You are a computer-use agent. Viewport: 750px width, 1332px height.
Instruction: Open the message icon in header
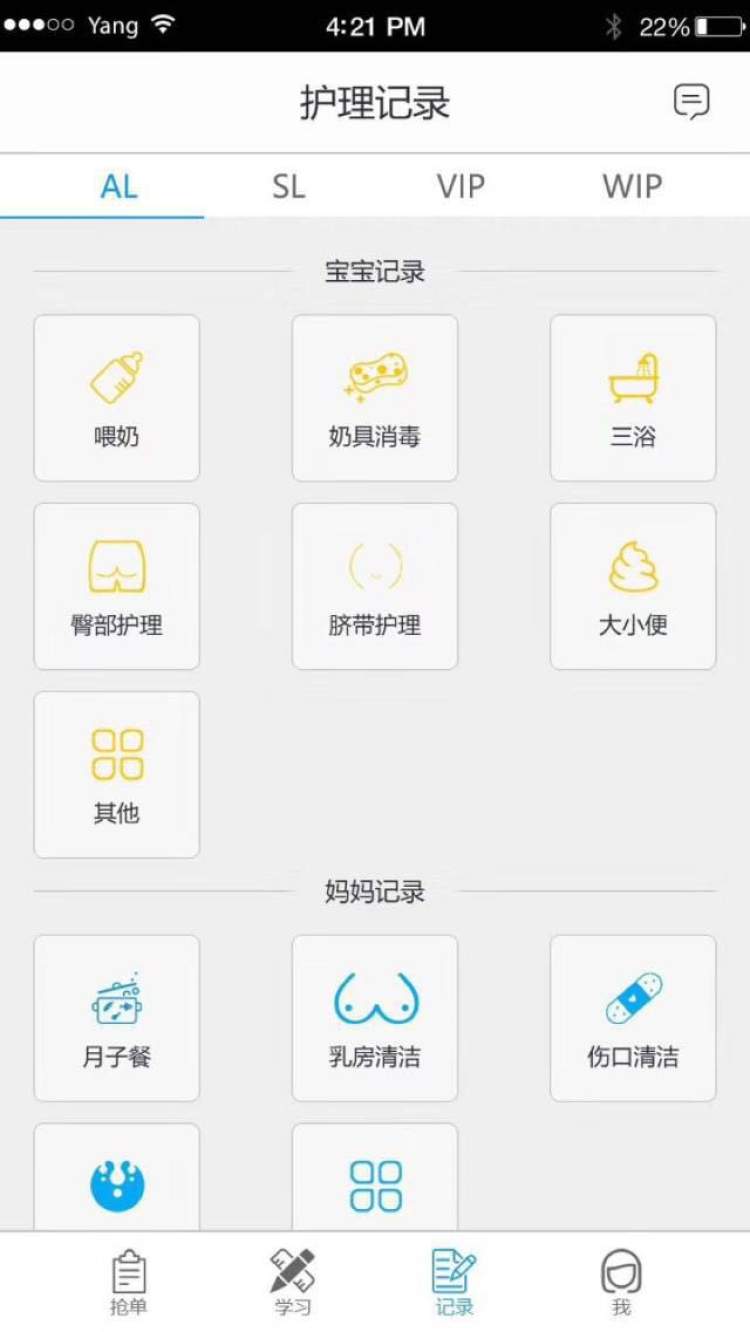[691, 102]
